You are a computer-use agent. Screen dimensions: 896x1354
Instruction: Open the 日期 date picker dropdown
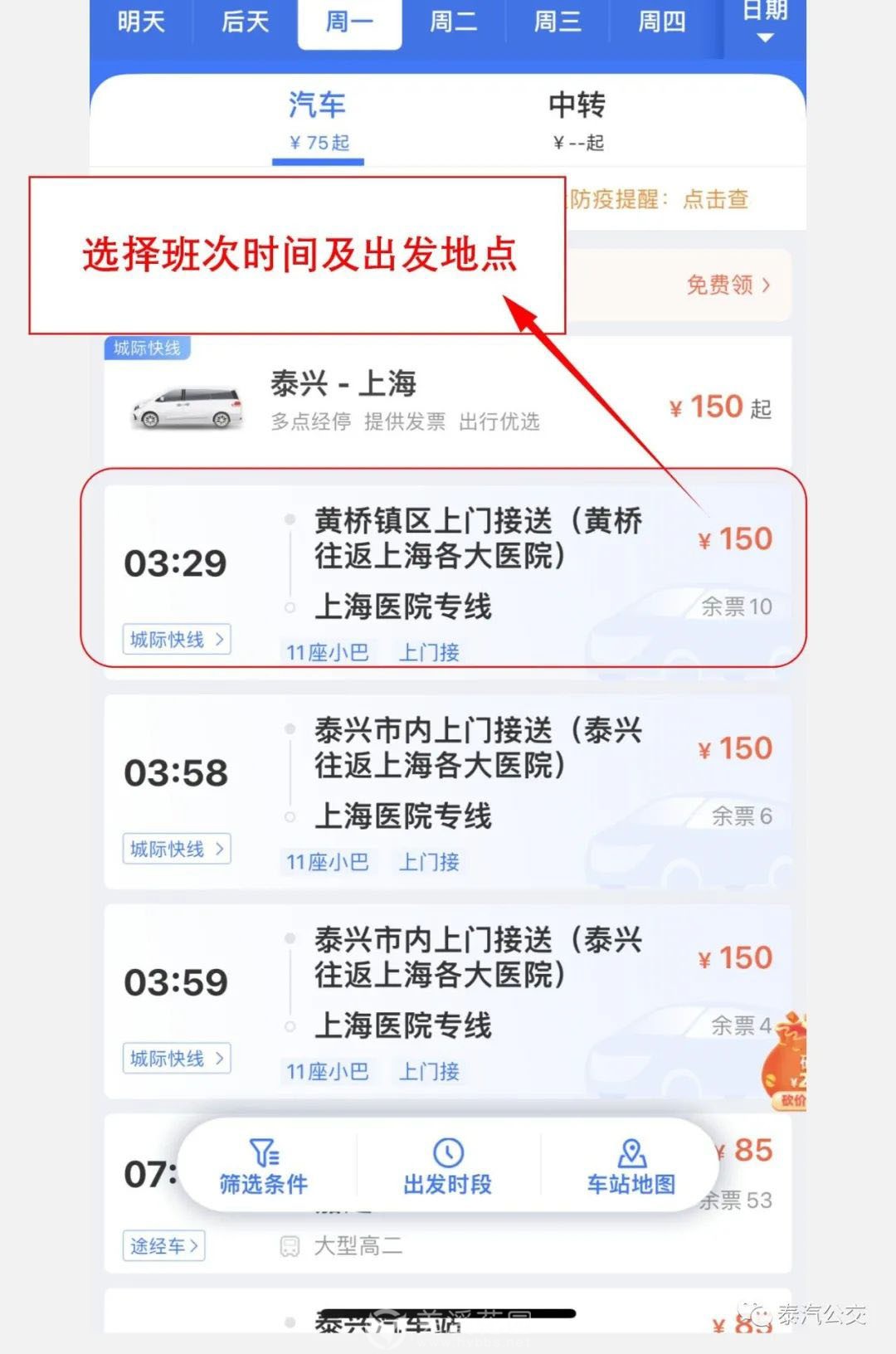click(x=764, y=22)
